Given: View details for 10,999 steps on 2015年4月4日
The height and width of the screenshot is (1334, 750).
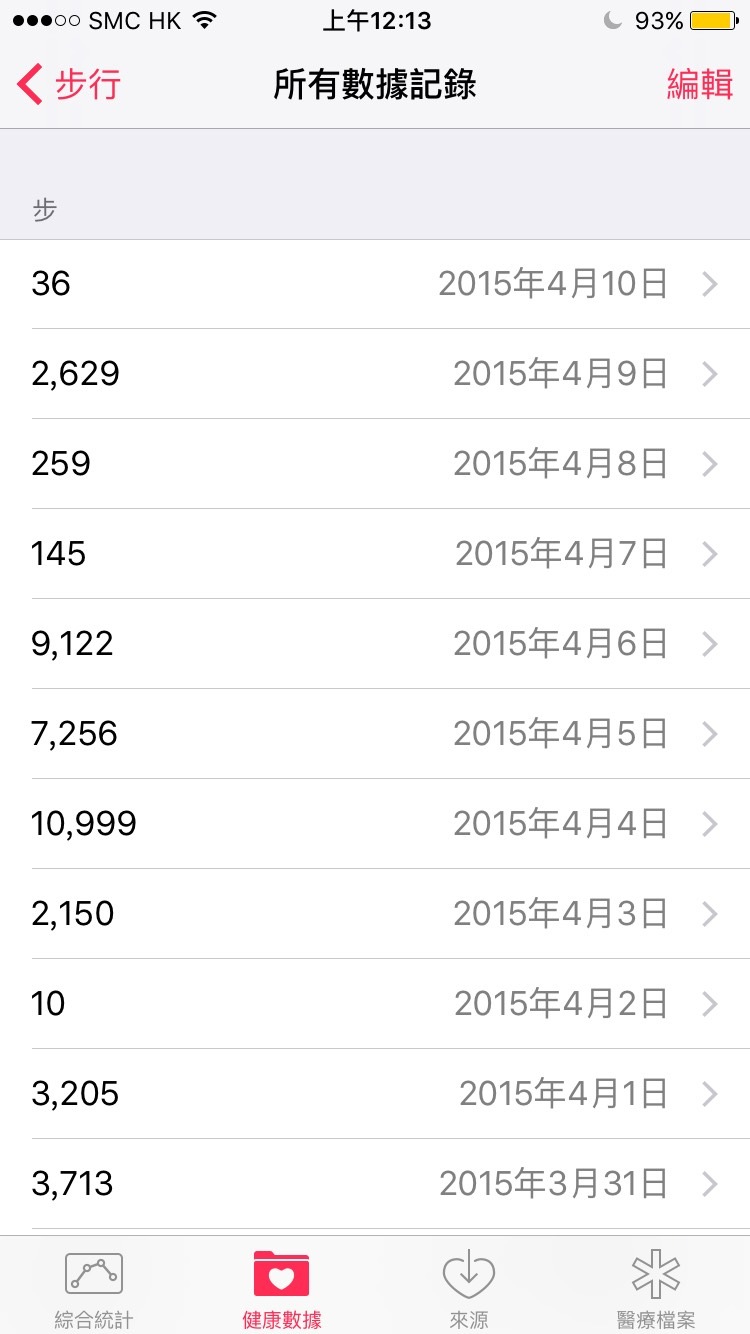Looking at the screenshot, I should pos(375,824).
